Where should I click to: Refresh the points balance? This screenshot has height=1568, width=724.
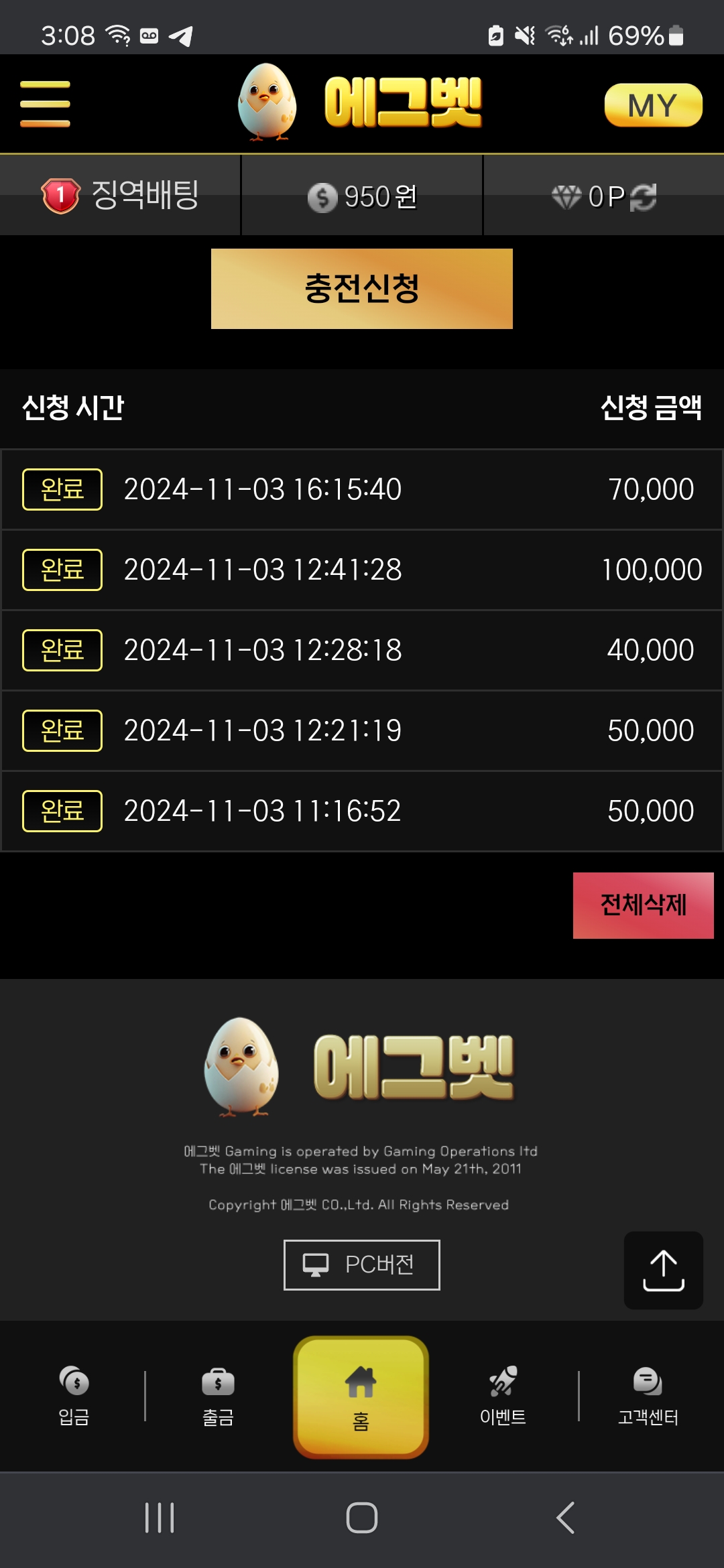[643, 197]
